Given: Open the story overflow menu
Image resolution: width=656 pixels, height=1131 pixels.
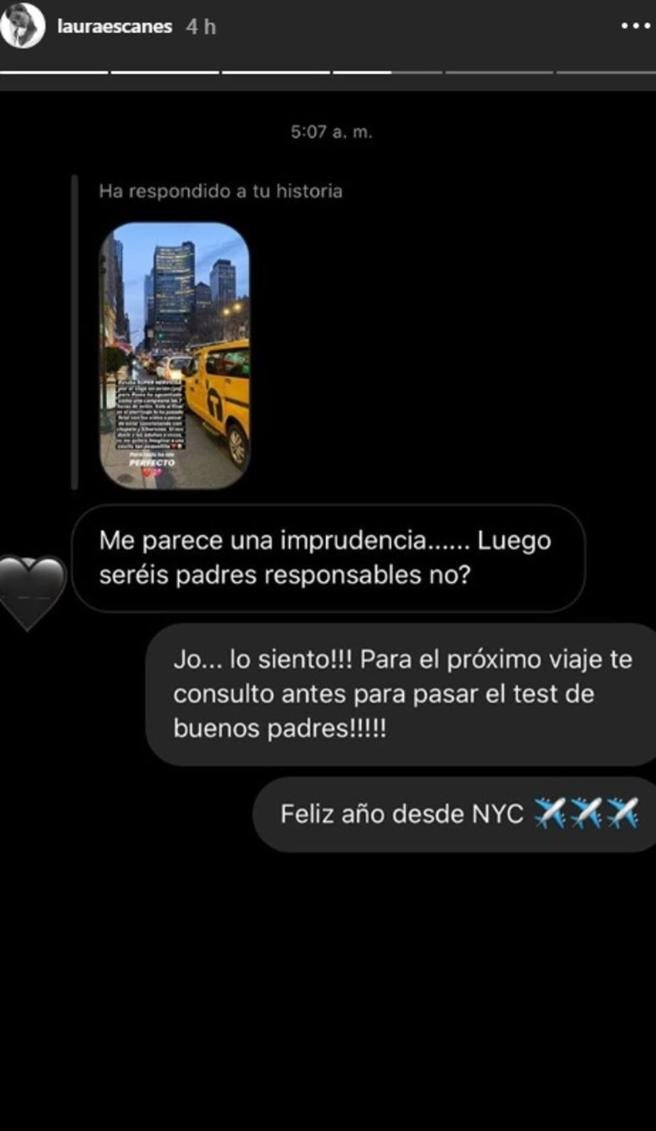Looking at the screenshot, I should [635, 27].
